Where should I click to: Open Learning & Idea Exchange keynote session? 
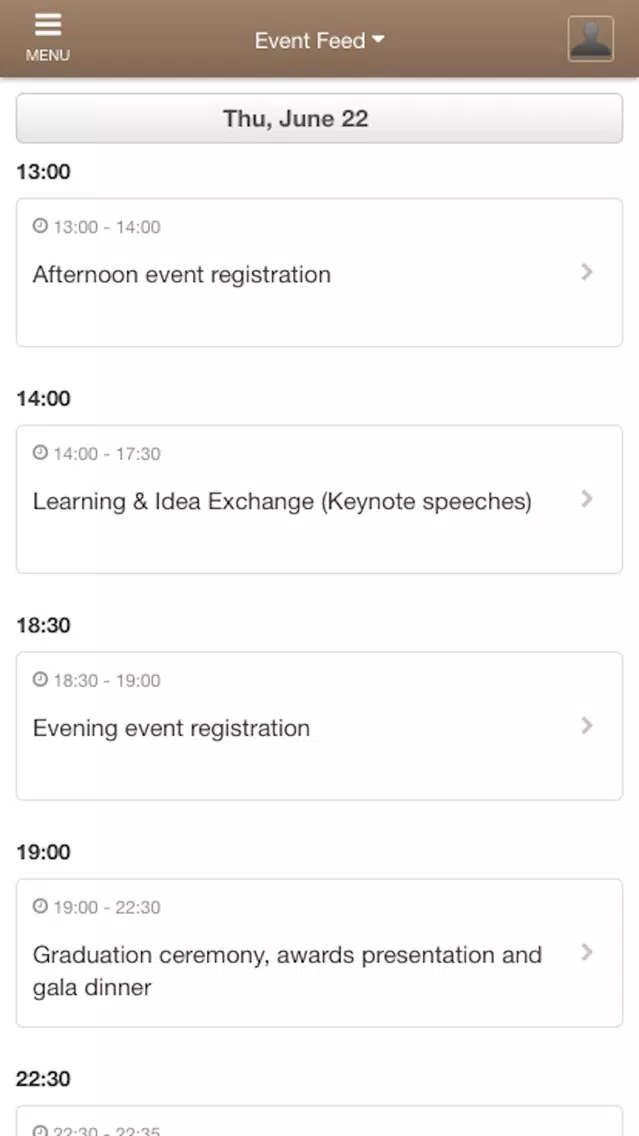tap(319, 500)
